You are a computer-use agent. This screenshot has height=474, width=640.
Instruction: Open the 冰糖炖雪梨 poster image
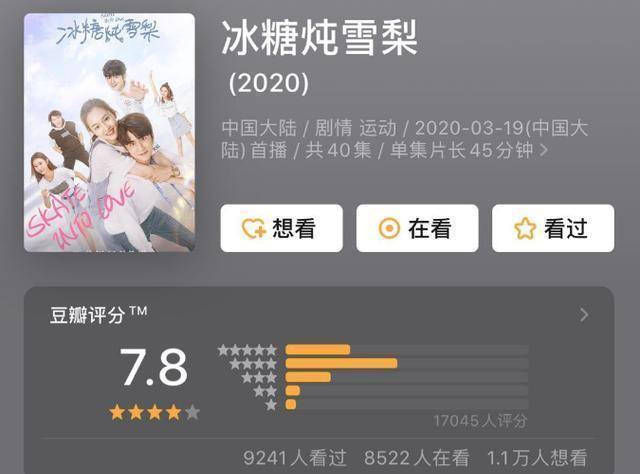(109, 132)
